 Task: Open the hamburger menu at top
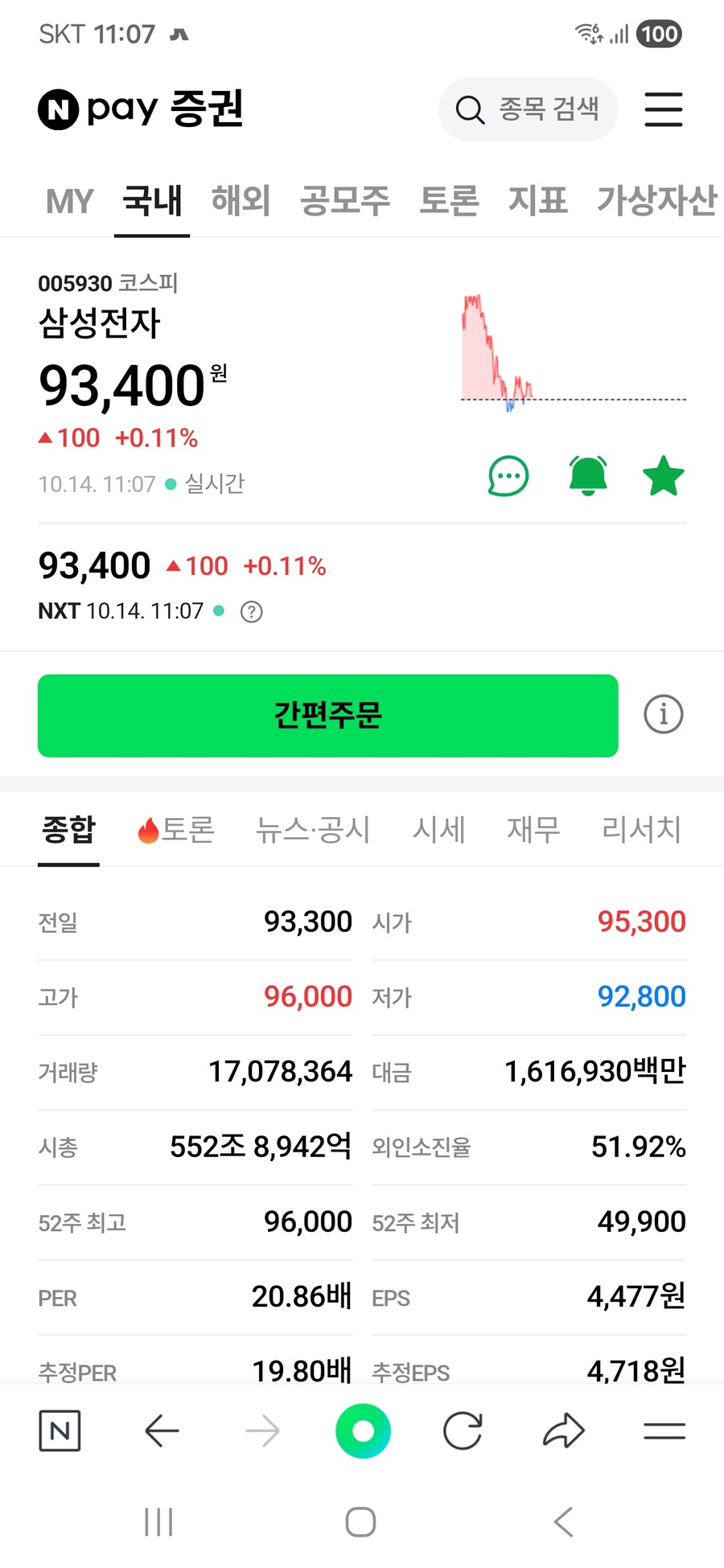[x=664, y=109]
